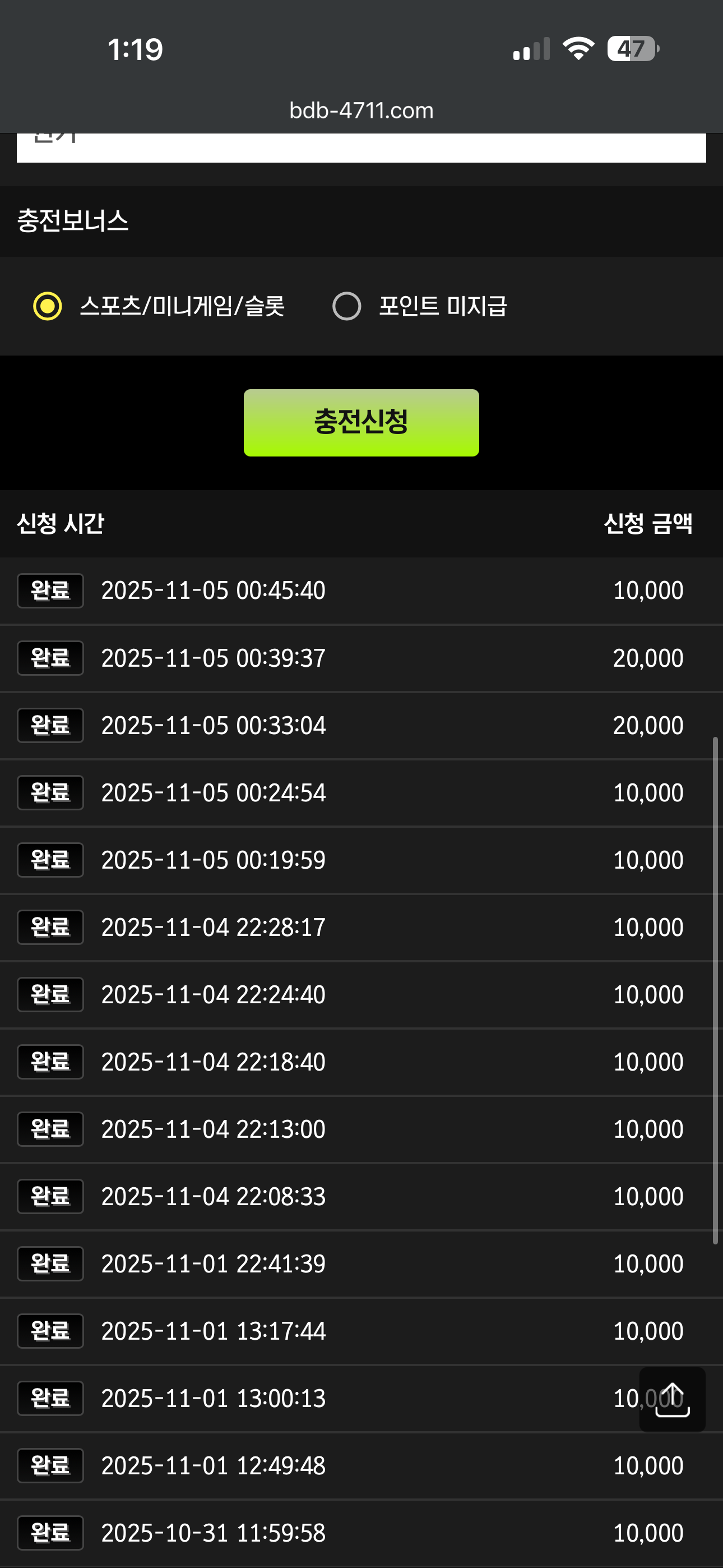Select the 스포츠/미니게임/슬롯 bonus option
This screenshot has height=1568, width=723.
(x=48, y=306)
